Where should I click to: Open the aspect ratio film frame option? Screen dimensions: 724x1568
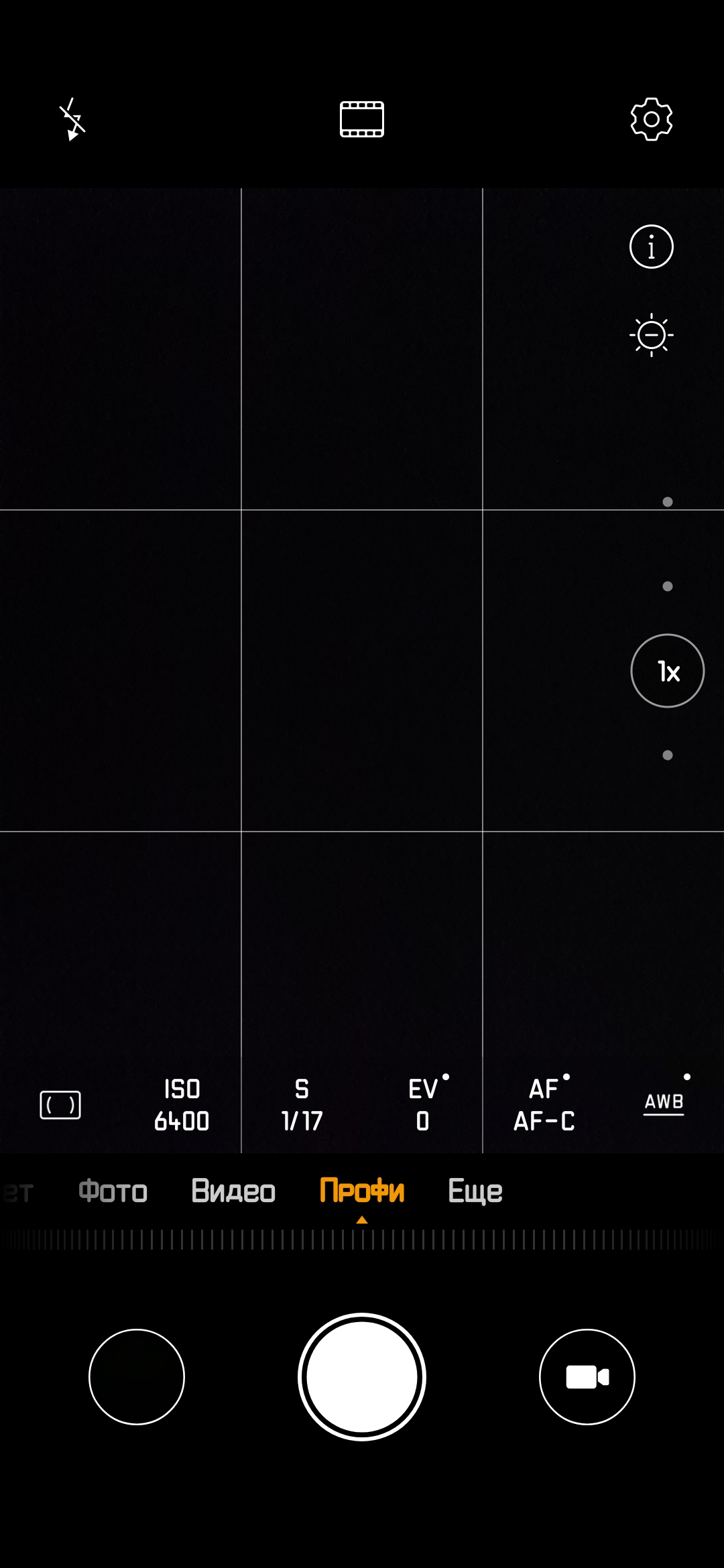click(362, 119)
